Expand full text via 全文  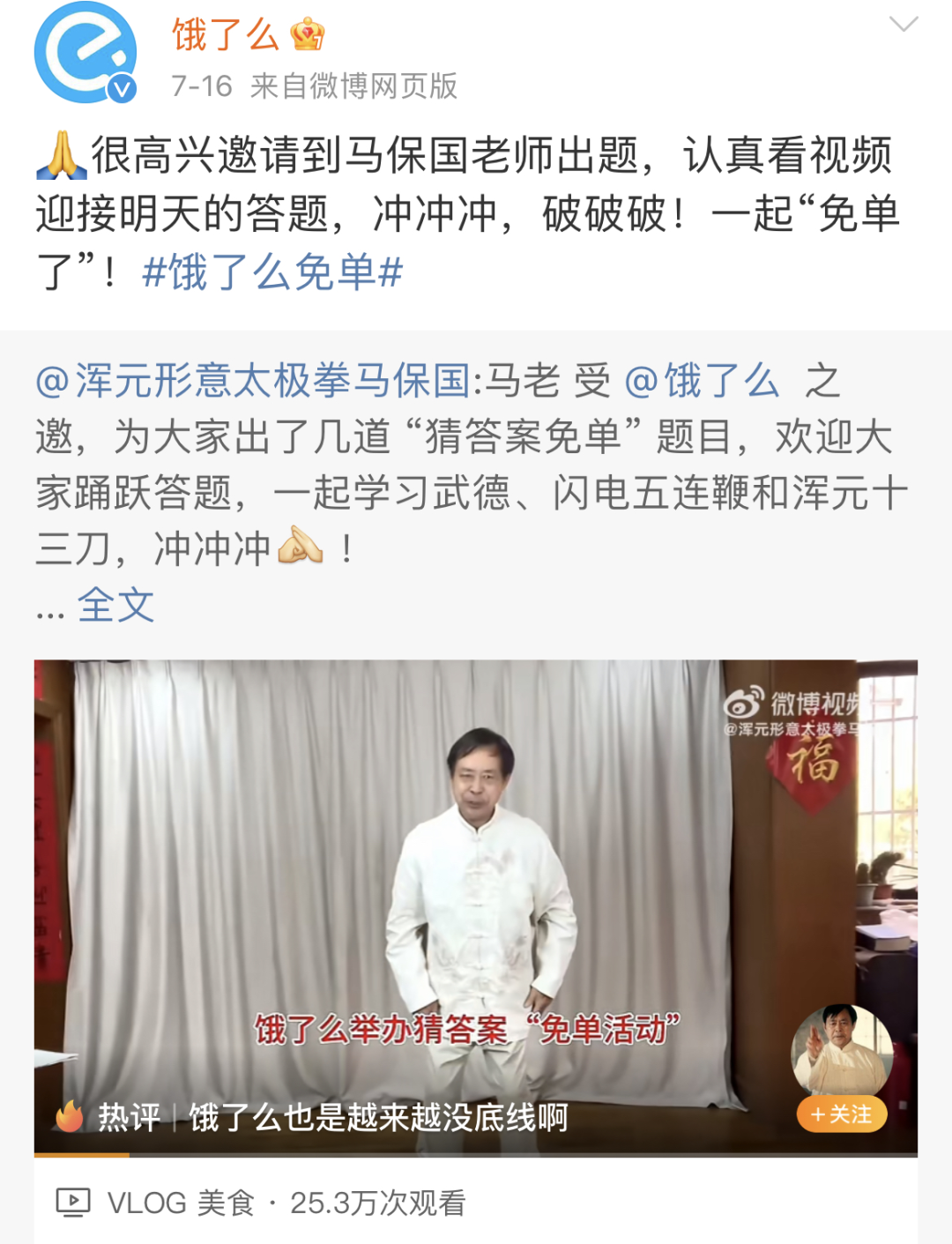click(x=115, y=606)
